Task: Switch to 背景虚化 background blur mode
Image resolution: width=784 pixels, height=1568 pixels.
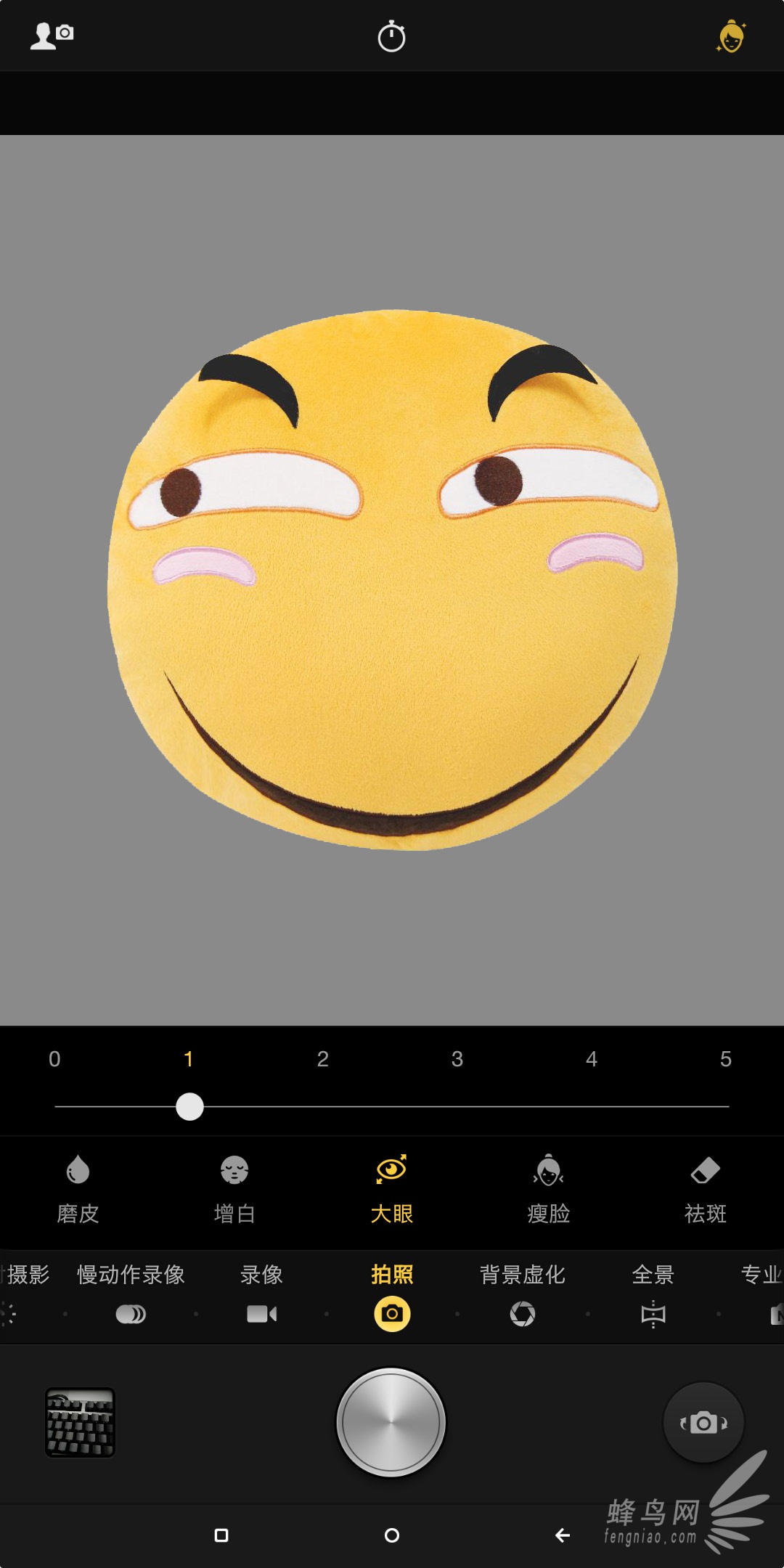Action: click(x=523, y=1294)
